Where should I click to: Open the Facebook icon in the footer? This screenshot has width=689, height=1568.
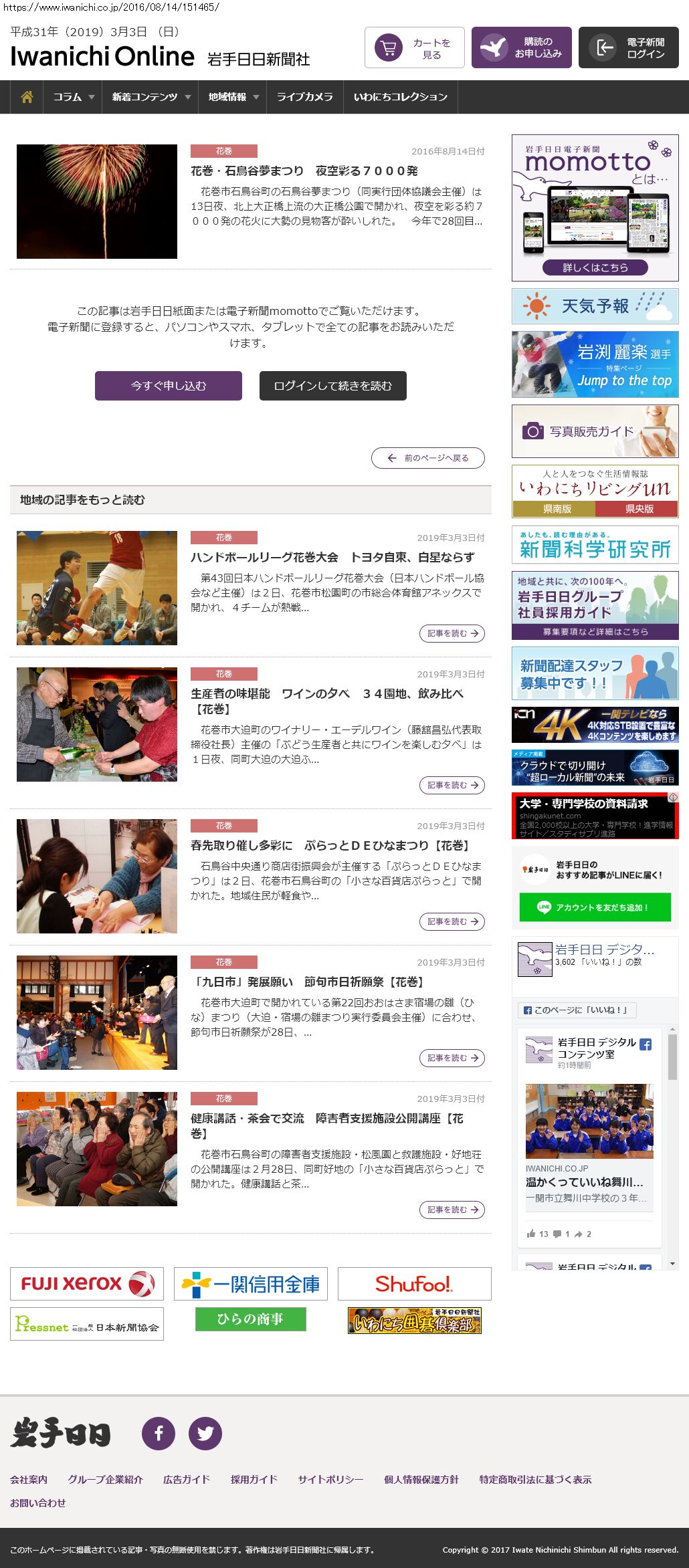159,1434
